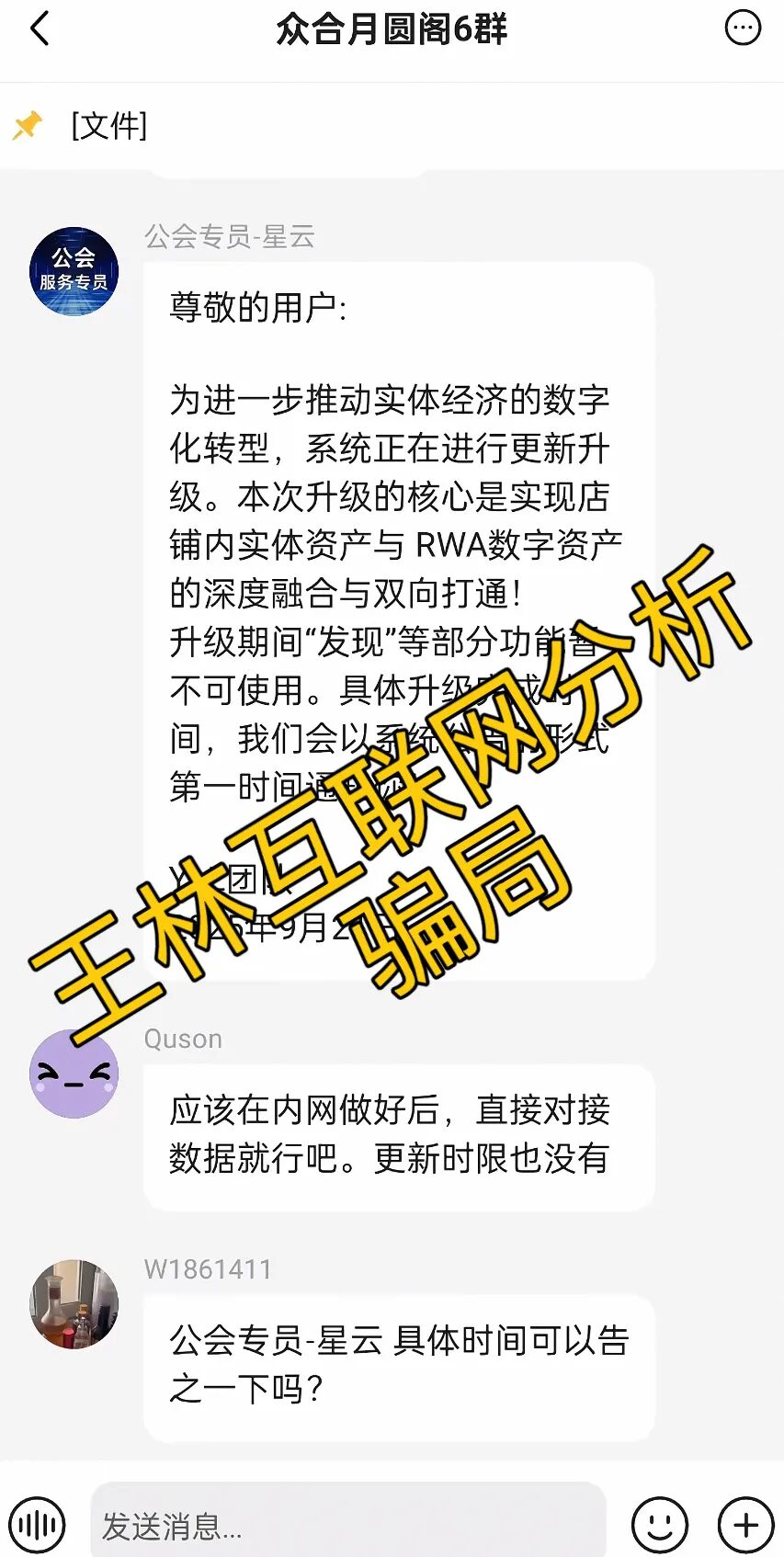Open the plus attachment menu
This screenshot has width=784, height=1557.
[745, 1526]
